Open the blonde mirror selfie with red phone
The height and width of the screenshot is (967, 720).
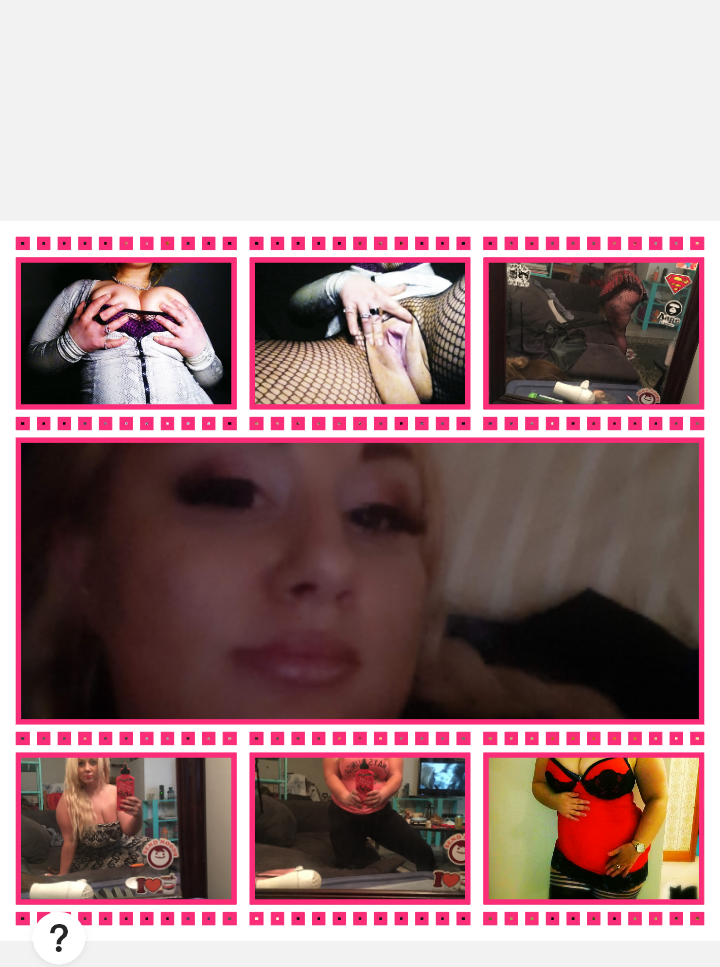(126, 828)
